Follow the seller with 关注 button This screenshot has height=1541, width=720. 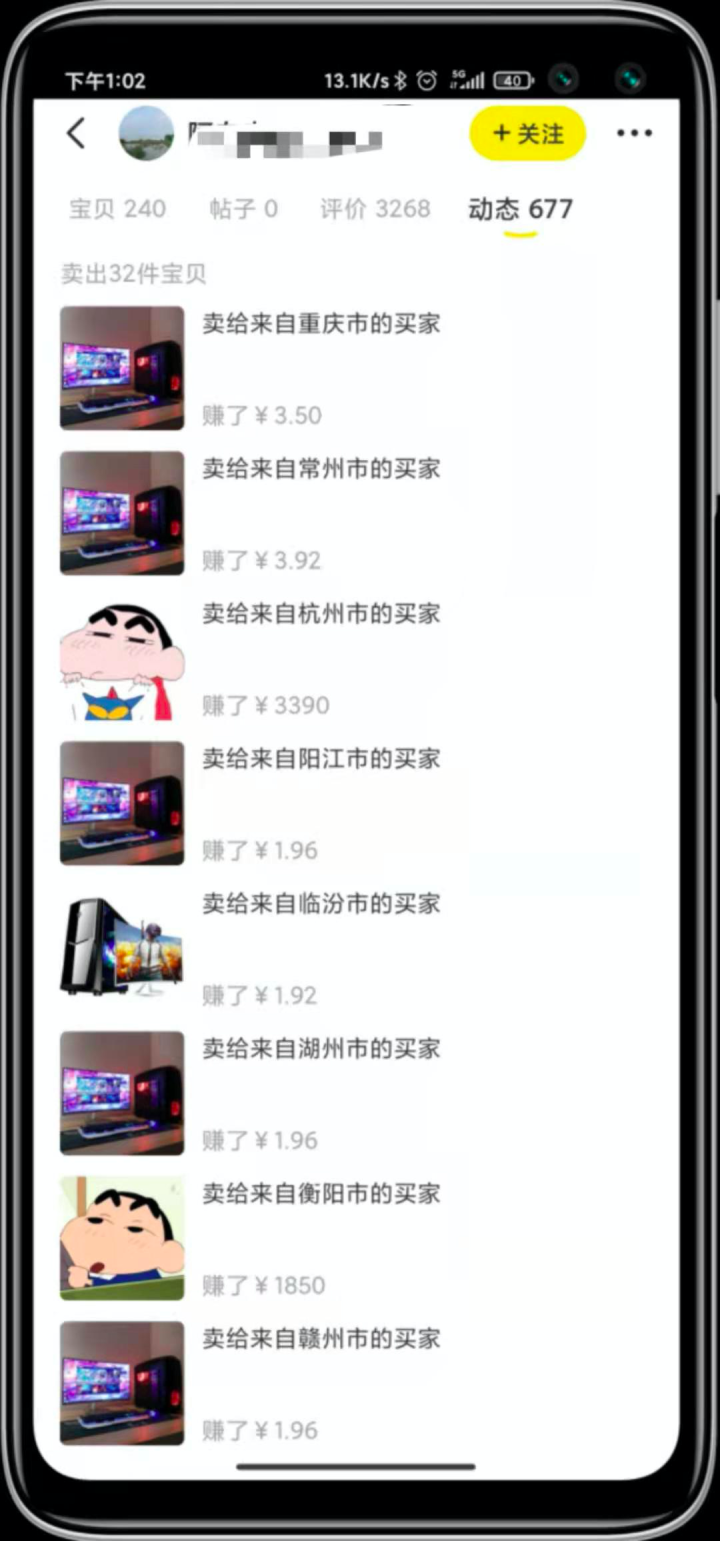tap(527, 133)
